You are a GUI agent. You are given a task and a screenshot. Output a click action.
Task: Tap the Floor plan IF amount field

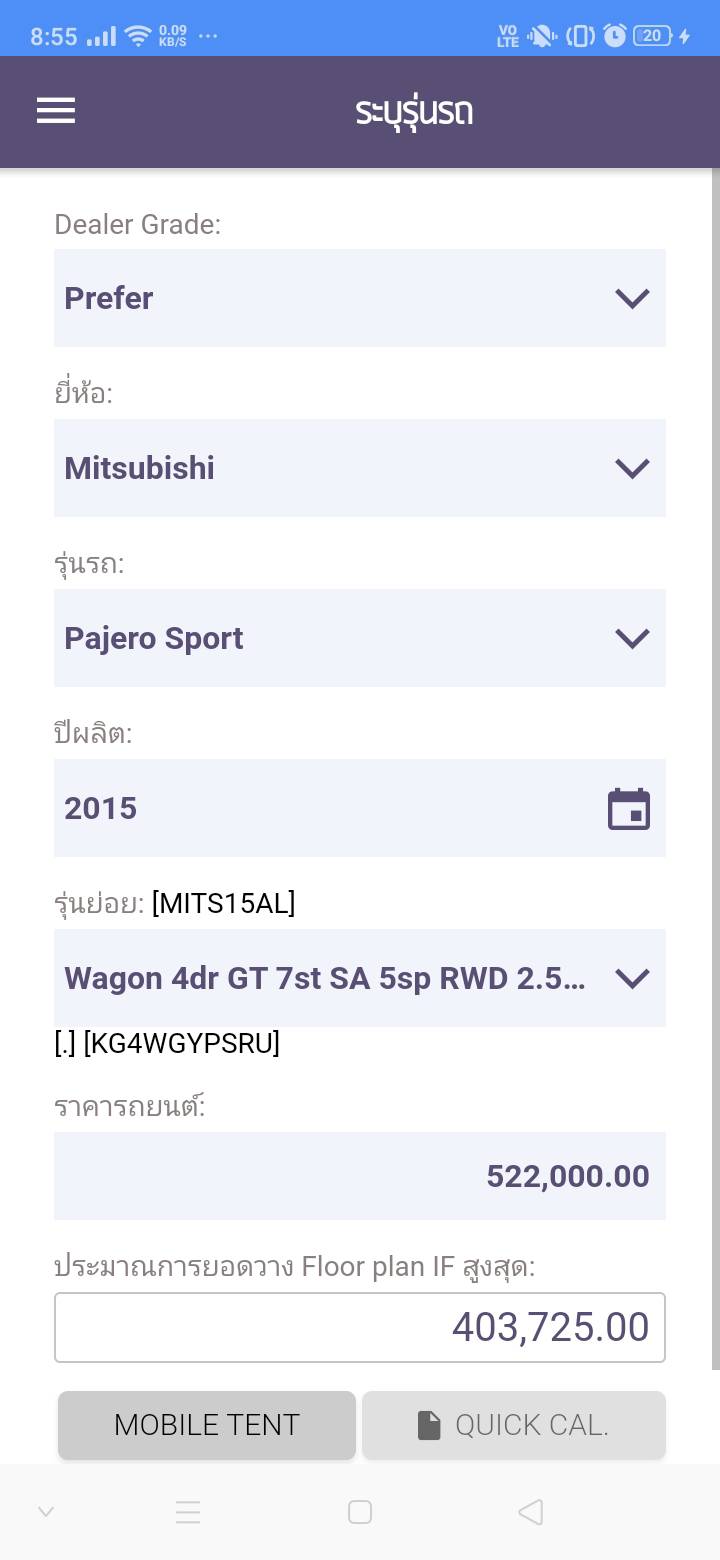pos(359,1327)
